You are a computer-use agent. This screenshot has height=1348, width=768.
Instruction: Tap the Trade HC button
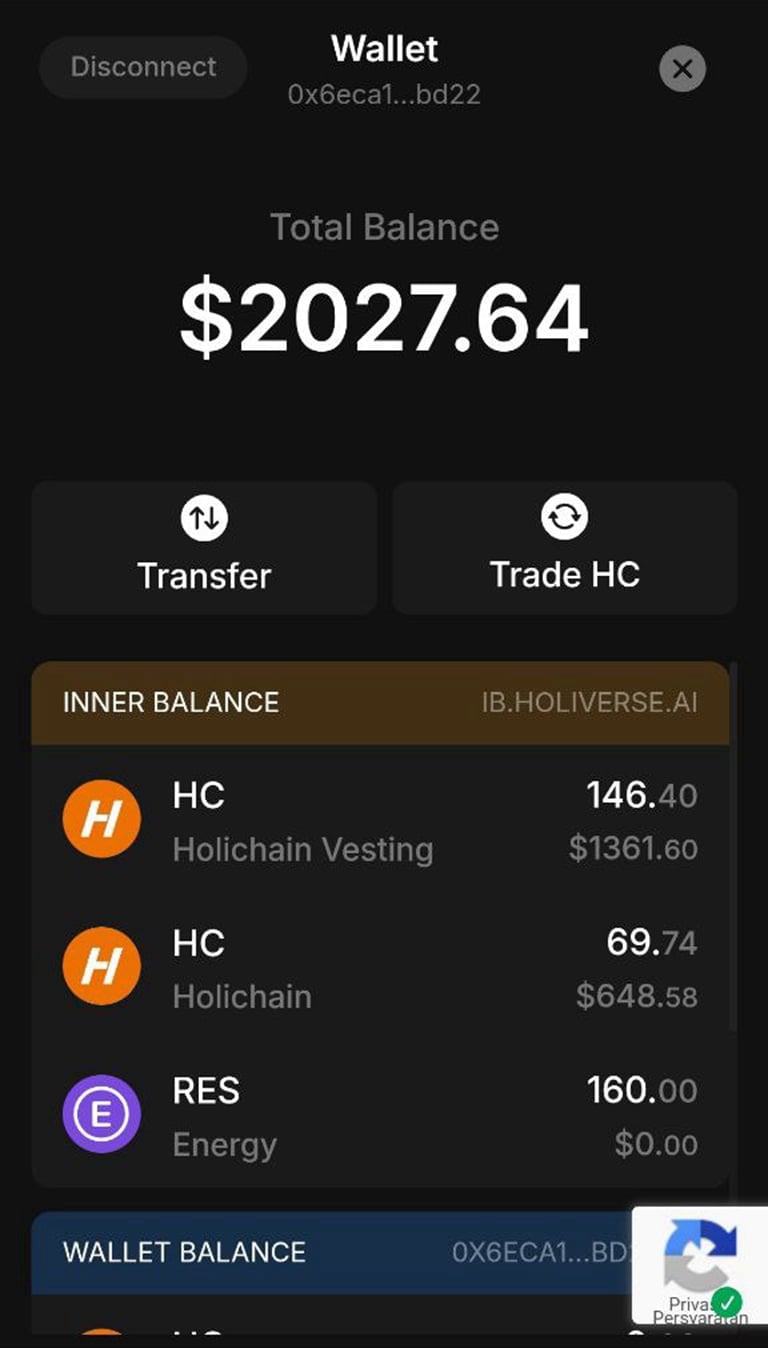(x=565, y=547)
